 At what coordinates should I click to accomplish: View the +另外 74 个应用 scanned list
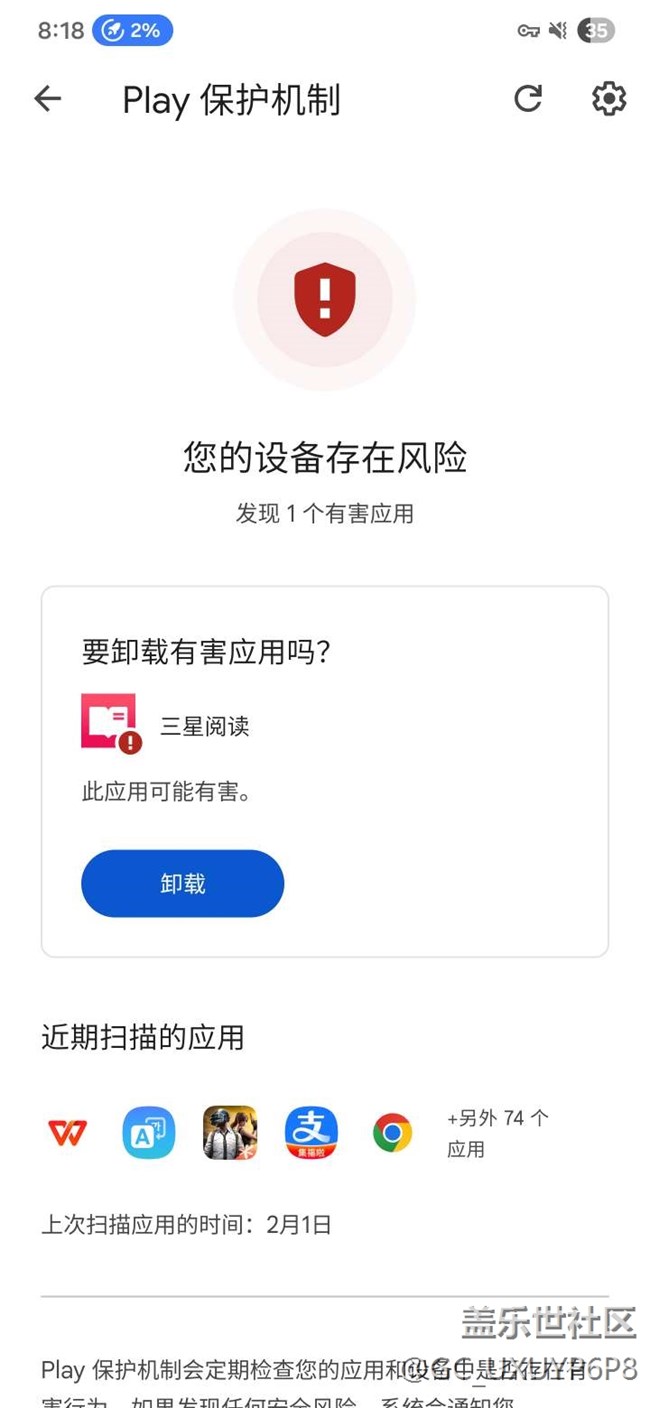pyautogui.click(x=497, y=1133)
